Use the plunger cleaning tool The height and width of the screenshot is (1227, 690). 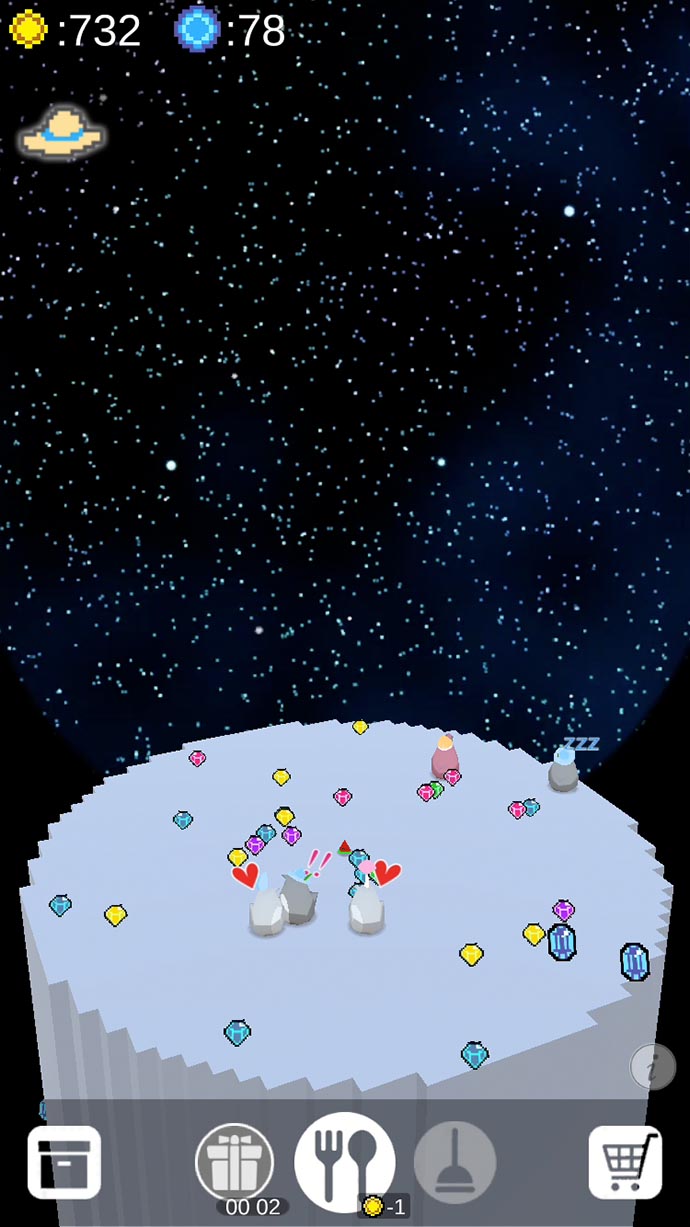455,1162
